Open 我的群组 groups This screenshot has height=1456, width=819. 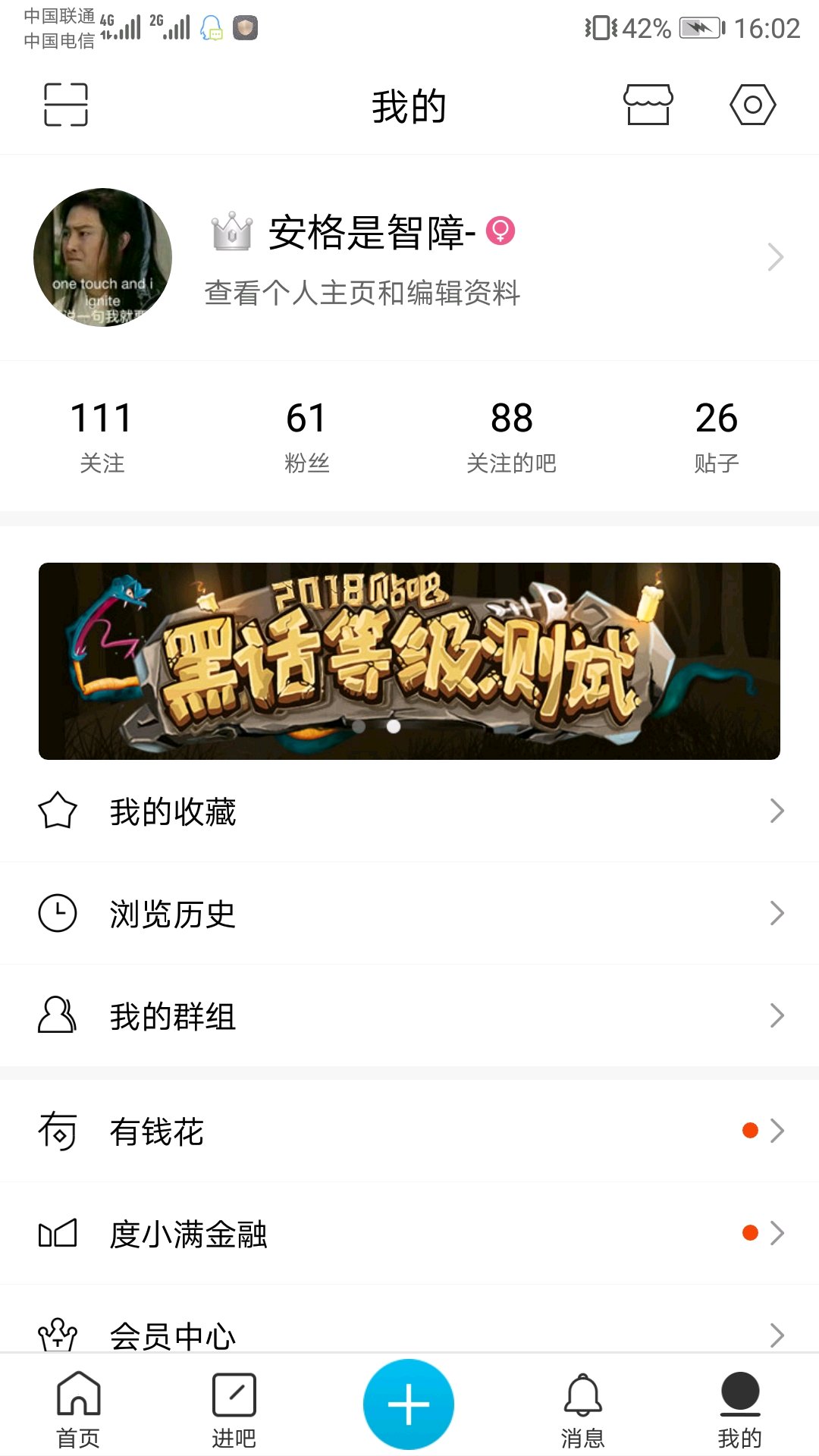click(x=409, y=1015)
